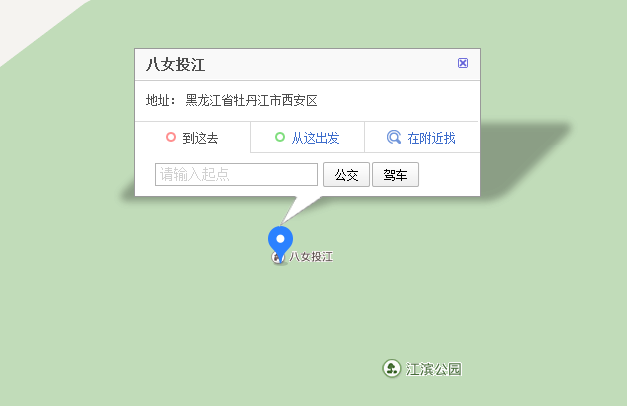Switch to the 在附近找 tab
The height and width of the screenshot is (406, 627).
pos(422,138)
